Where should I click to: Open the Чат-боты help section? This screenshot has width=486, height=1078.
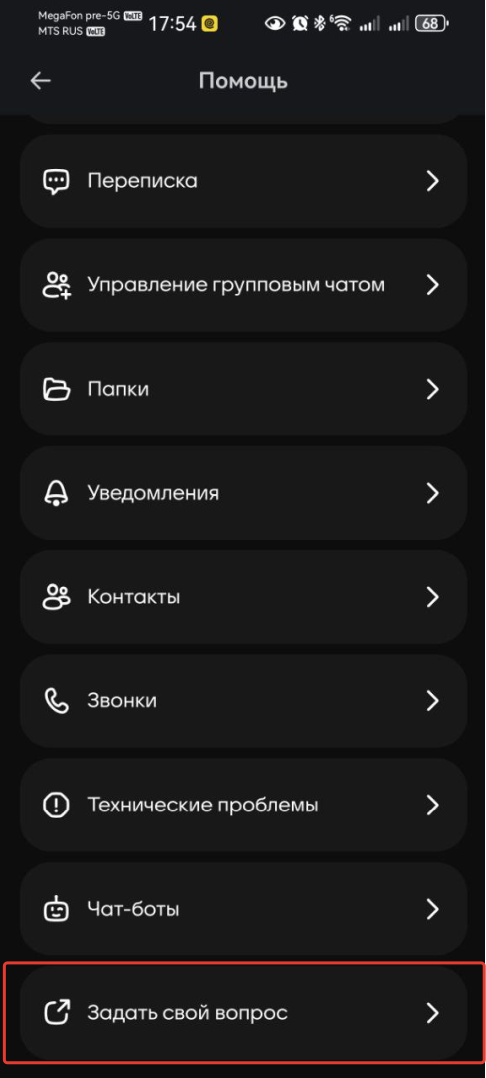point(243,910)
